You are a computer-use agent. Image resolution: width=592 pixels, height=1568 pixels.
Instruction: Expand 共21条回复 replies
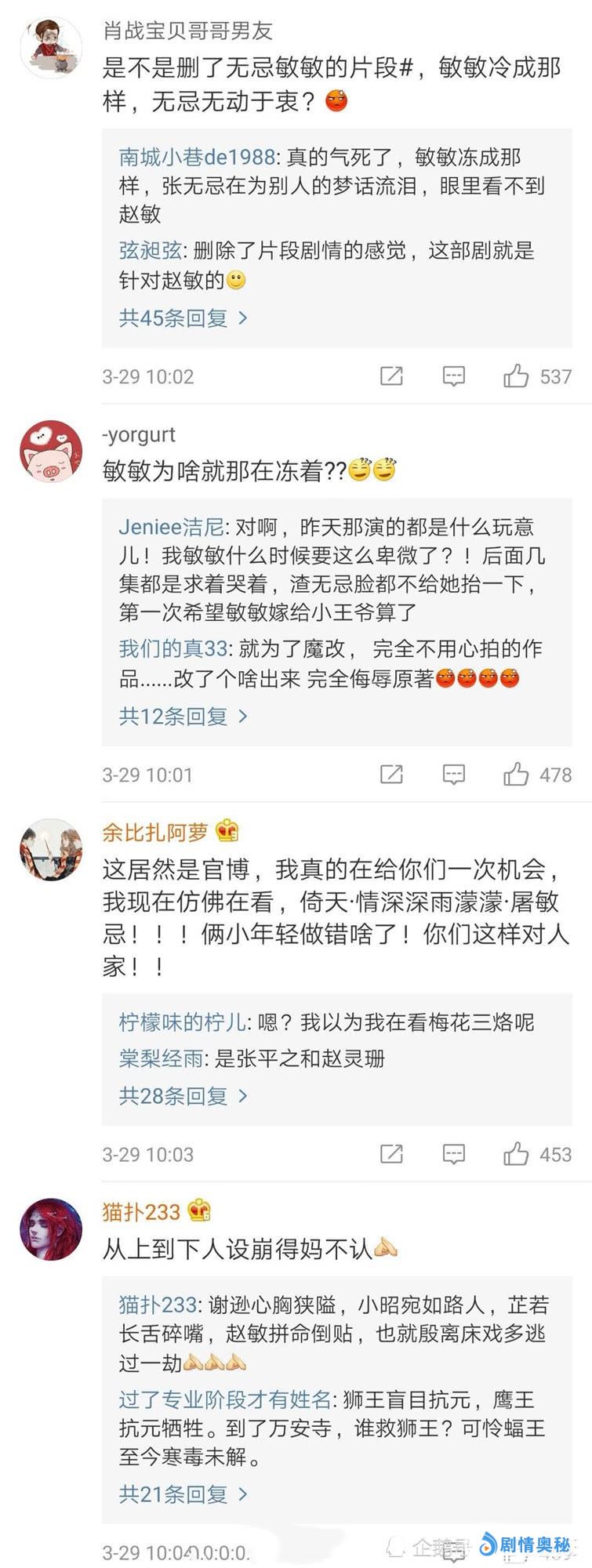pos(182,1494)
